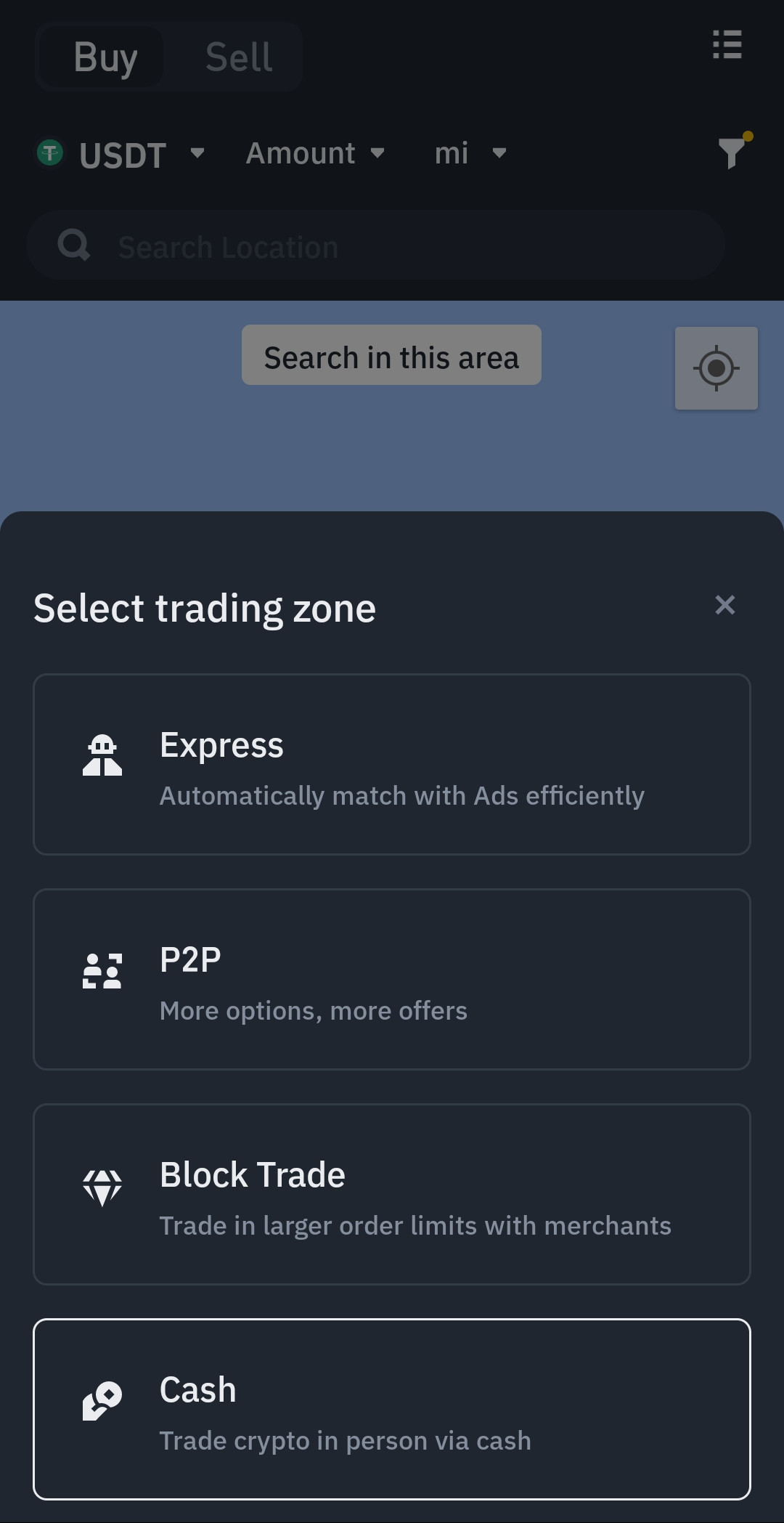Open the mi distance unit dropdown
The width and height of the screenshot is (784, 1523).
click(x=470, y=153)
